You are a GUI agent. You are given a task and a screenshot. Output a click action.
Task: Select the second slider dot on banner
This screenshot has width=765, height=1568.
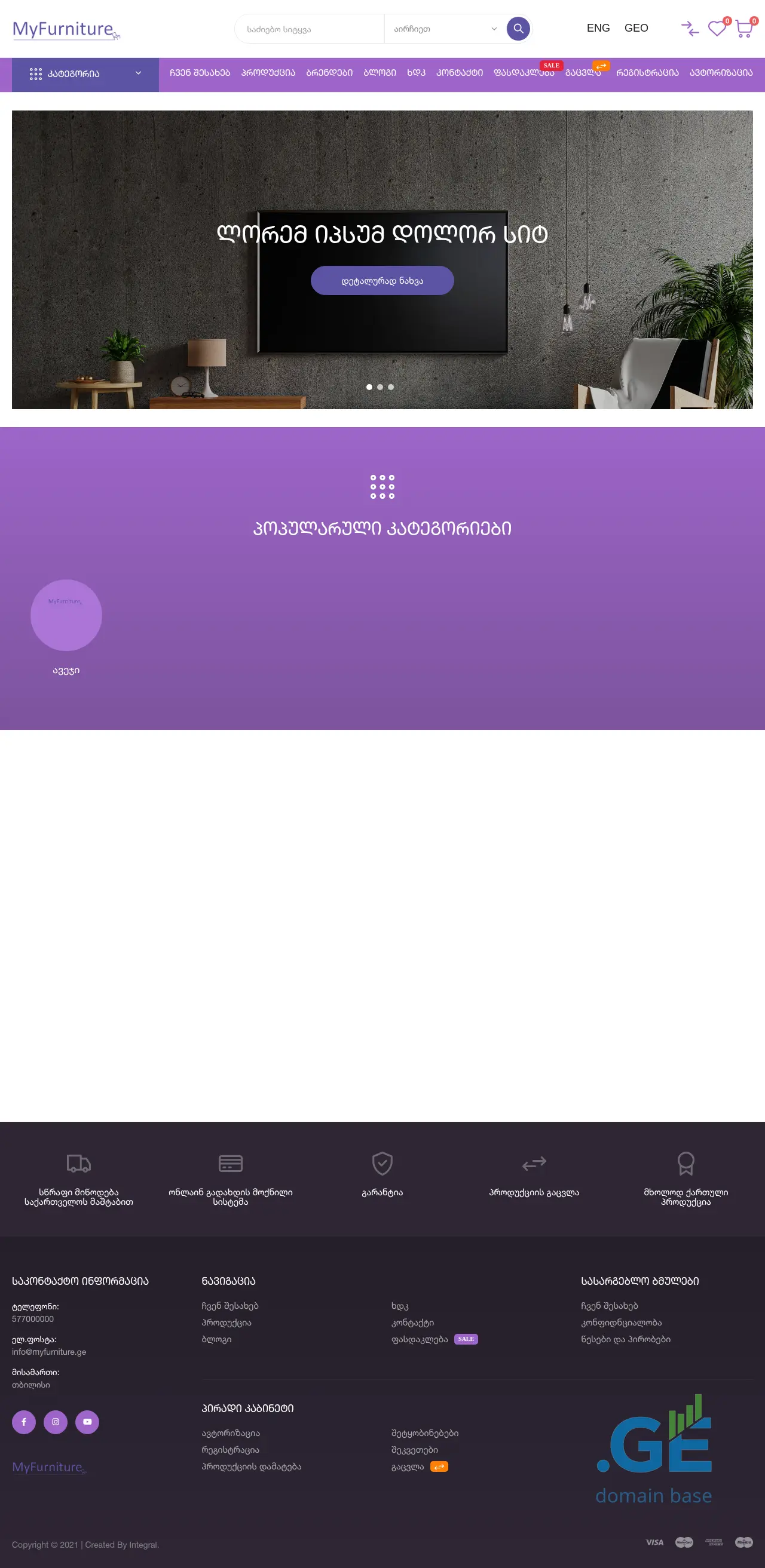(380, 387)
